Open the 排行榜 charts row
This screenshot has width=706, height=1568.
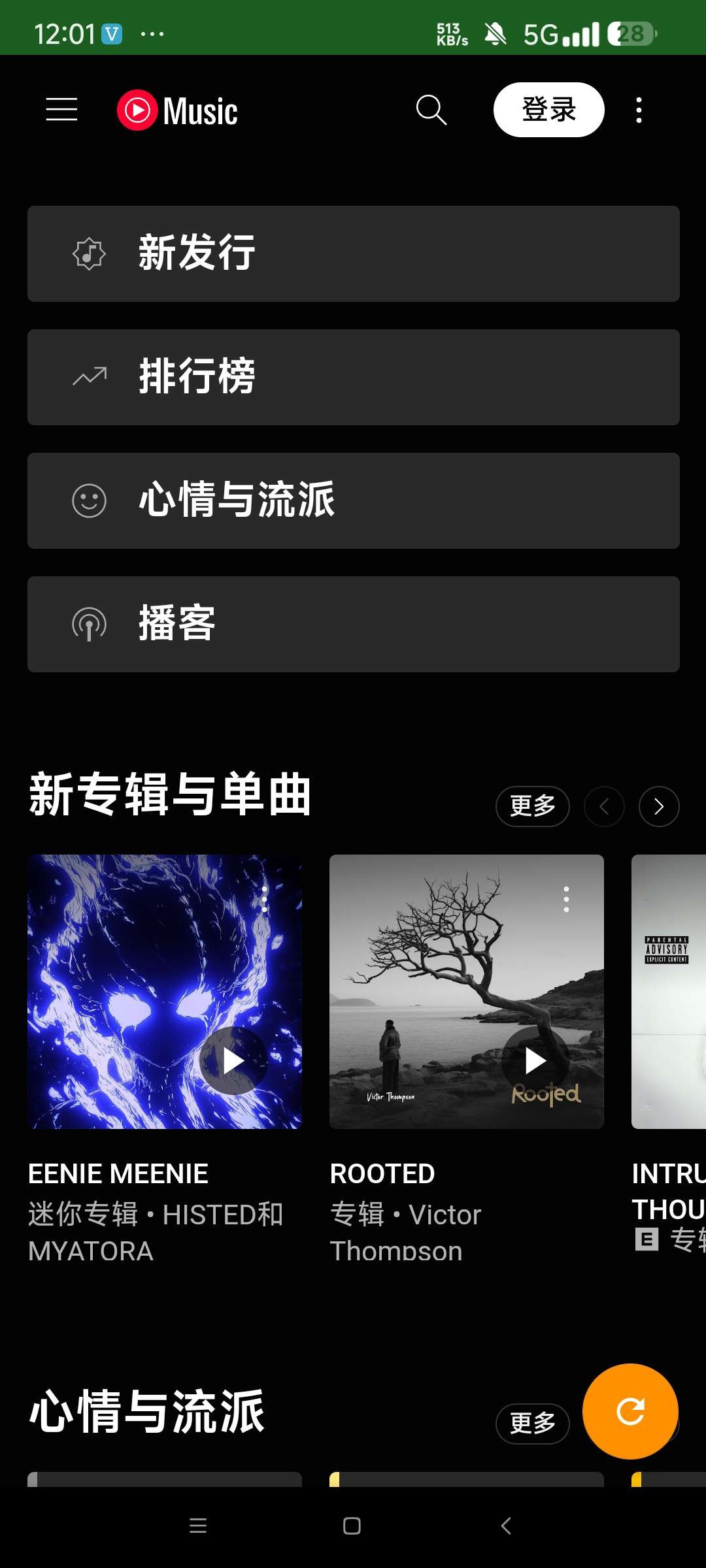click(353, 377)
